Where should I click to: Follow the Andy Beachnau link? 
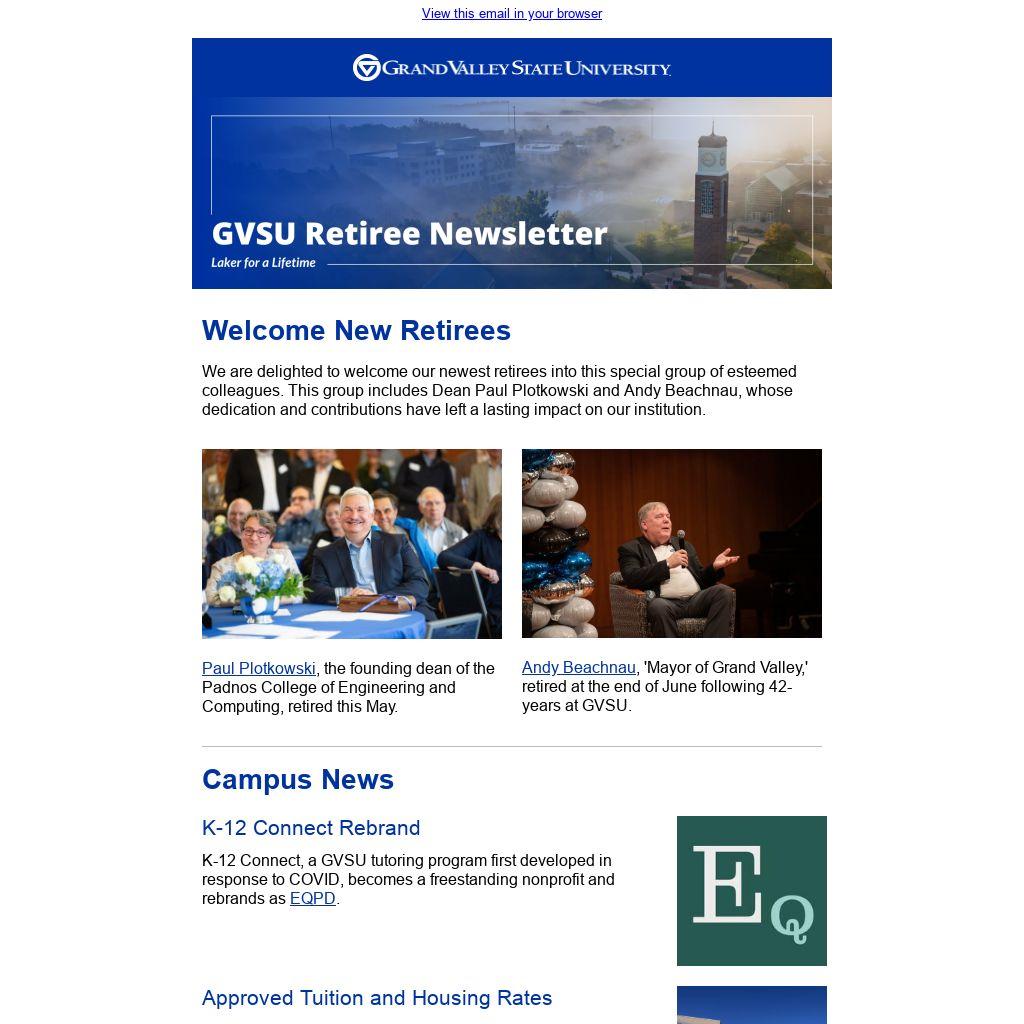point(578,668)
